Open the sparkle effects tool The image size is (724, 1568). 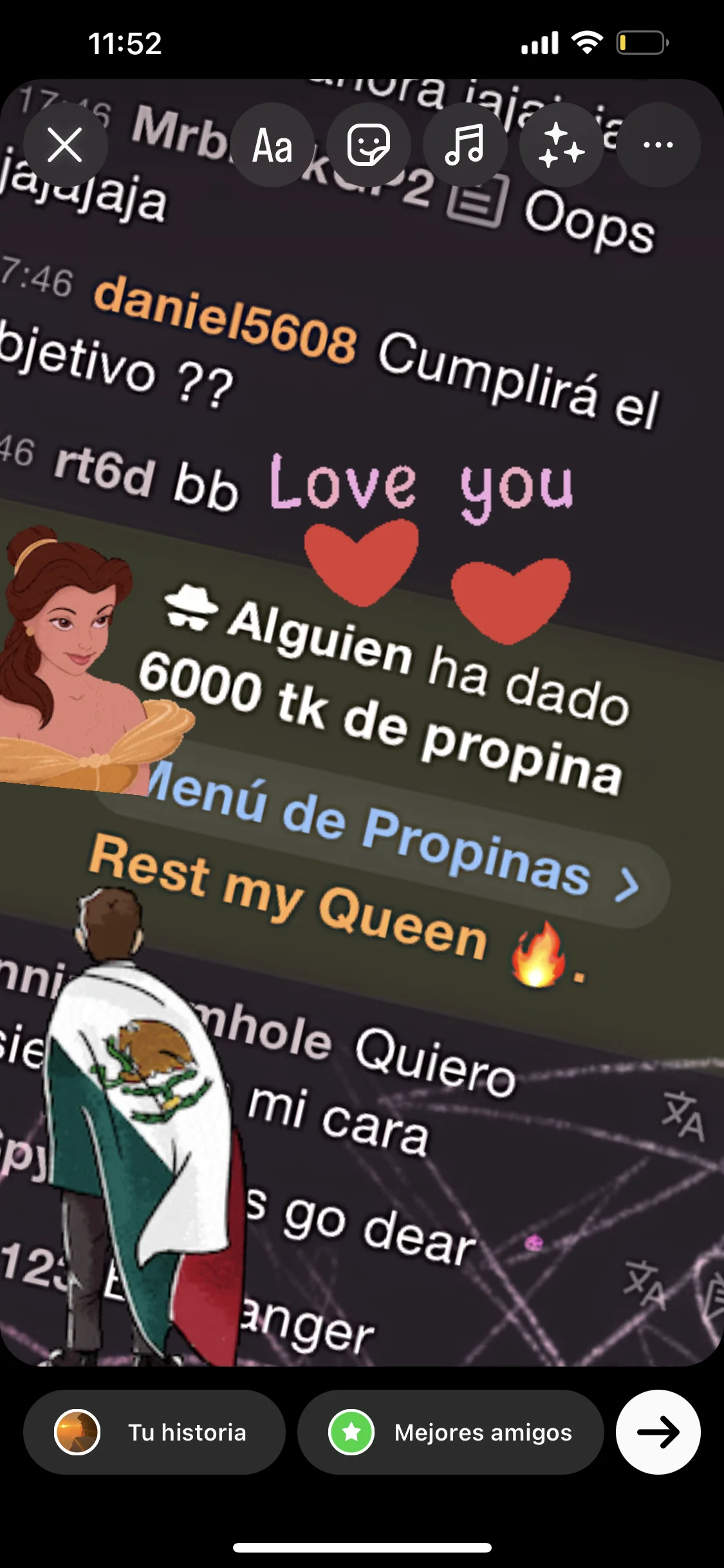(561, 145)
